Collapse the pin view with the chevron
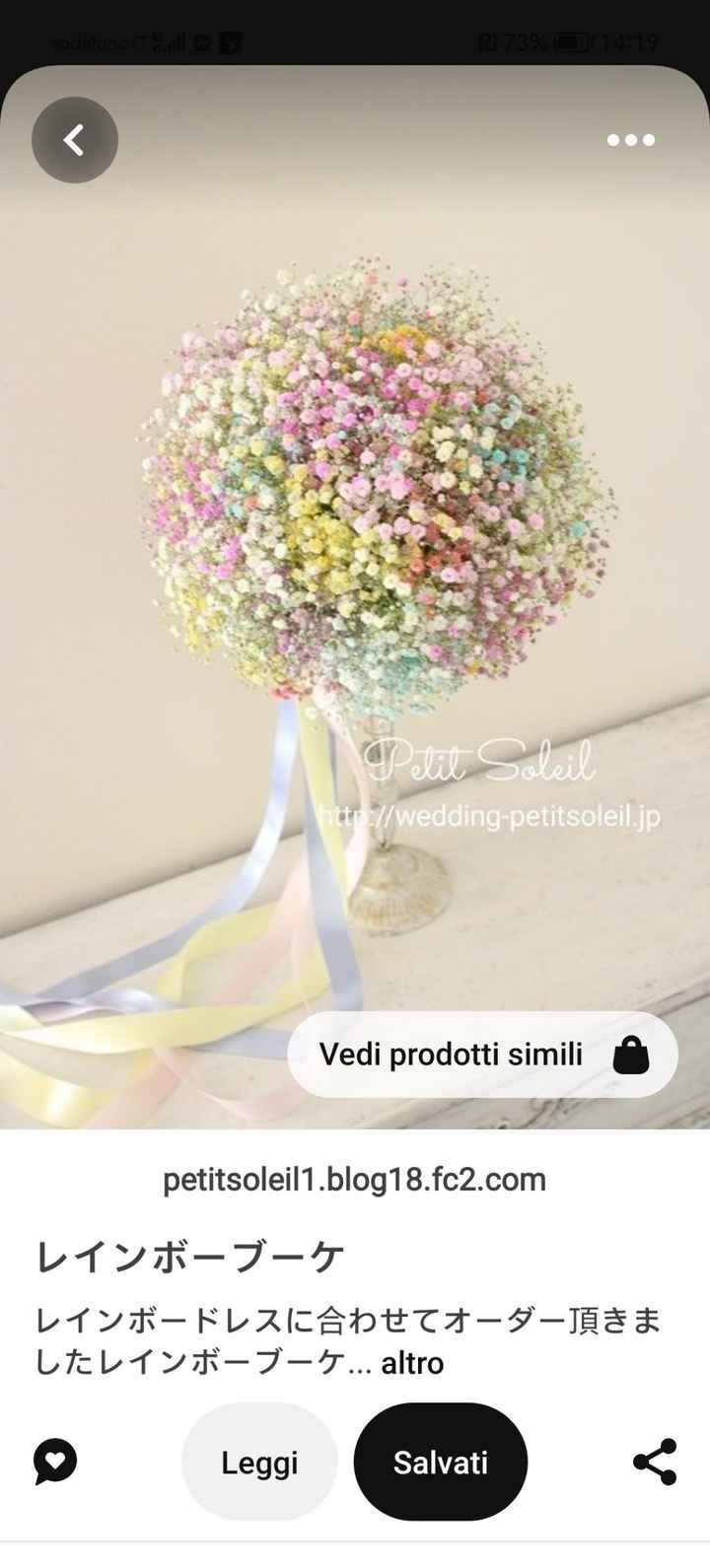710x1568 pixels. coord(74,140)
